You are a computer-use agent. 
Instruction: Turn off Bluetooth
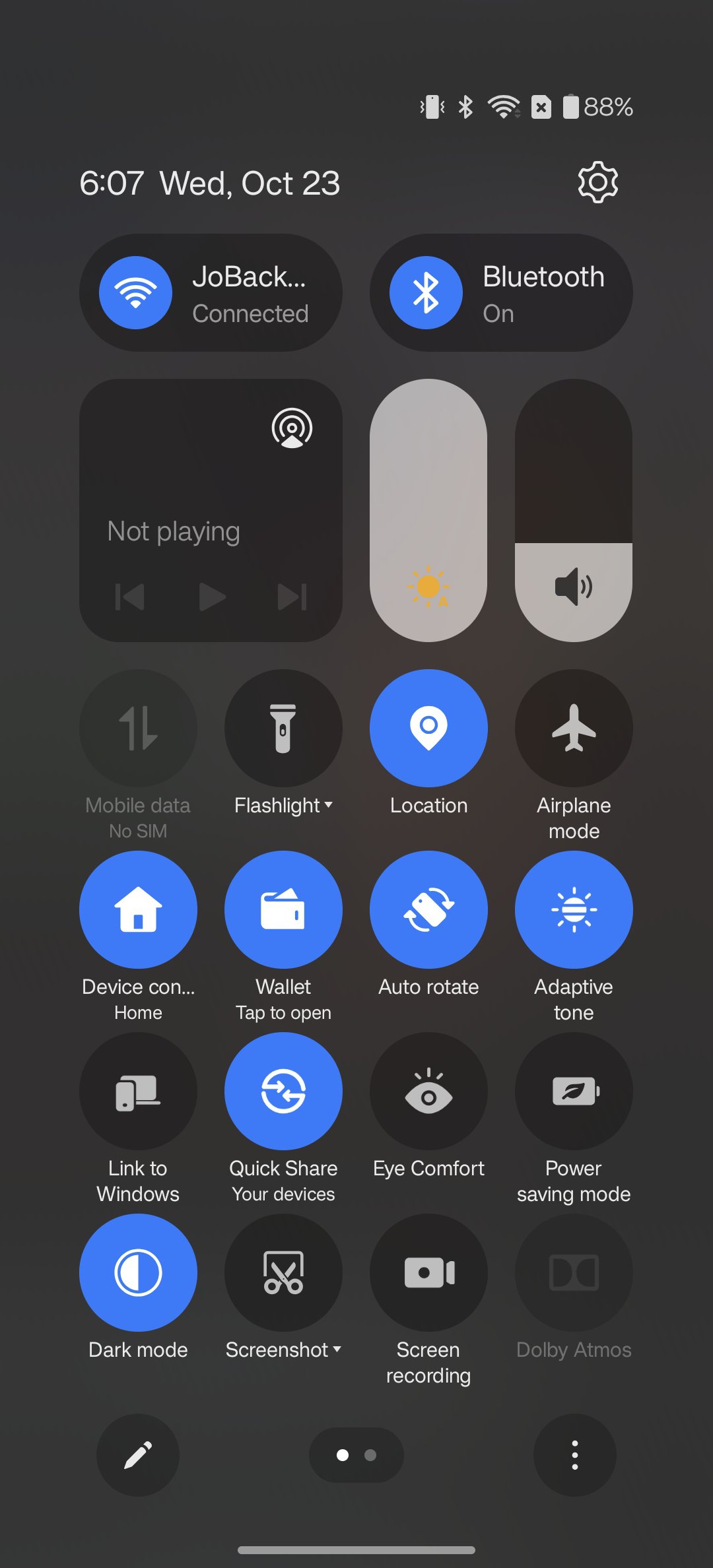point(501,292)
